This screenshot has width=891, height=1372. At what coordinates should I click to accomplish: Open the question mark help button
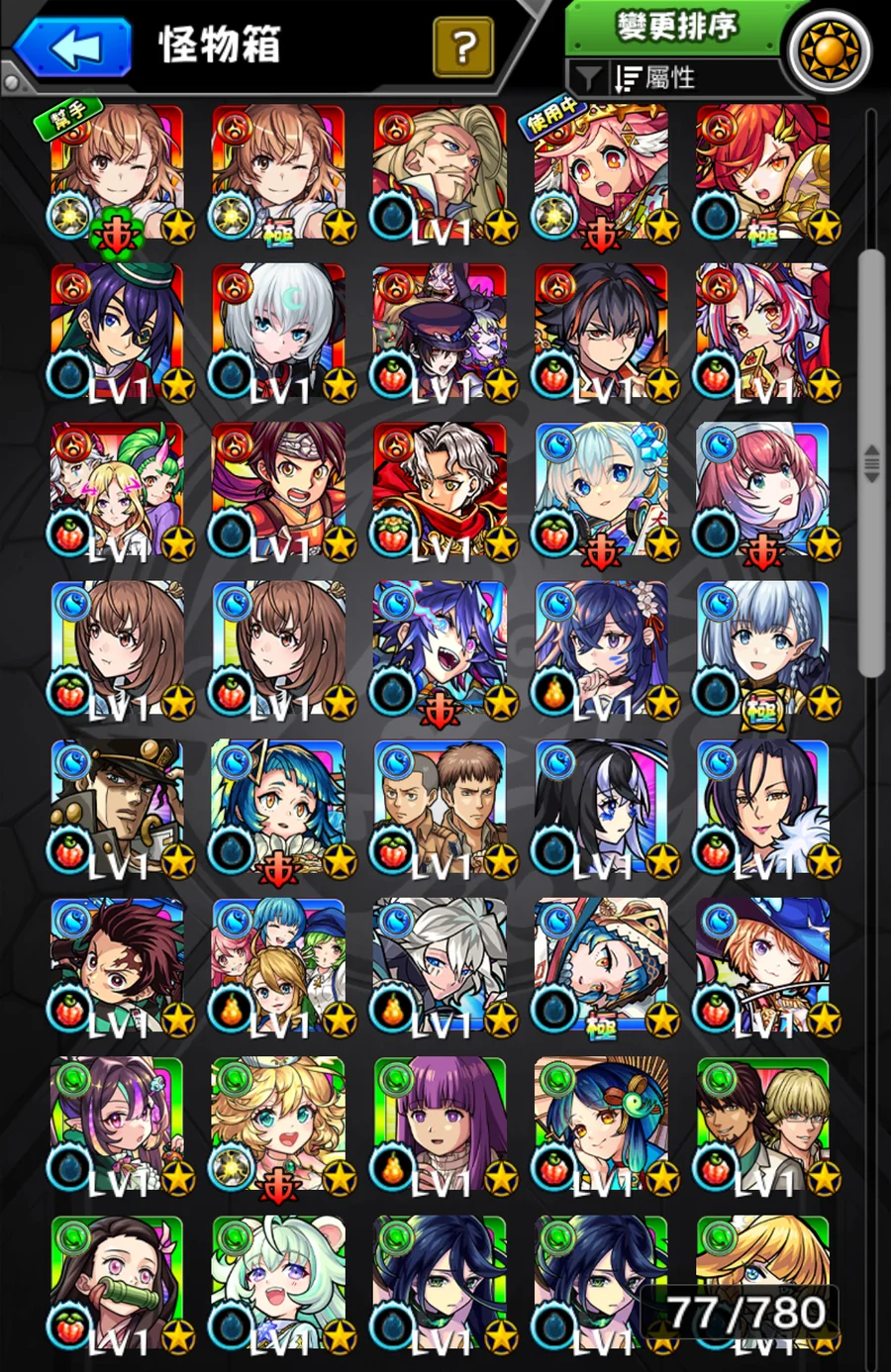pyautogui.click(x=462, y=48)
